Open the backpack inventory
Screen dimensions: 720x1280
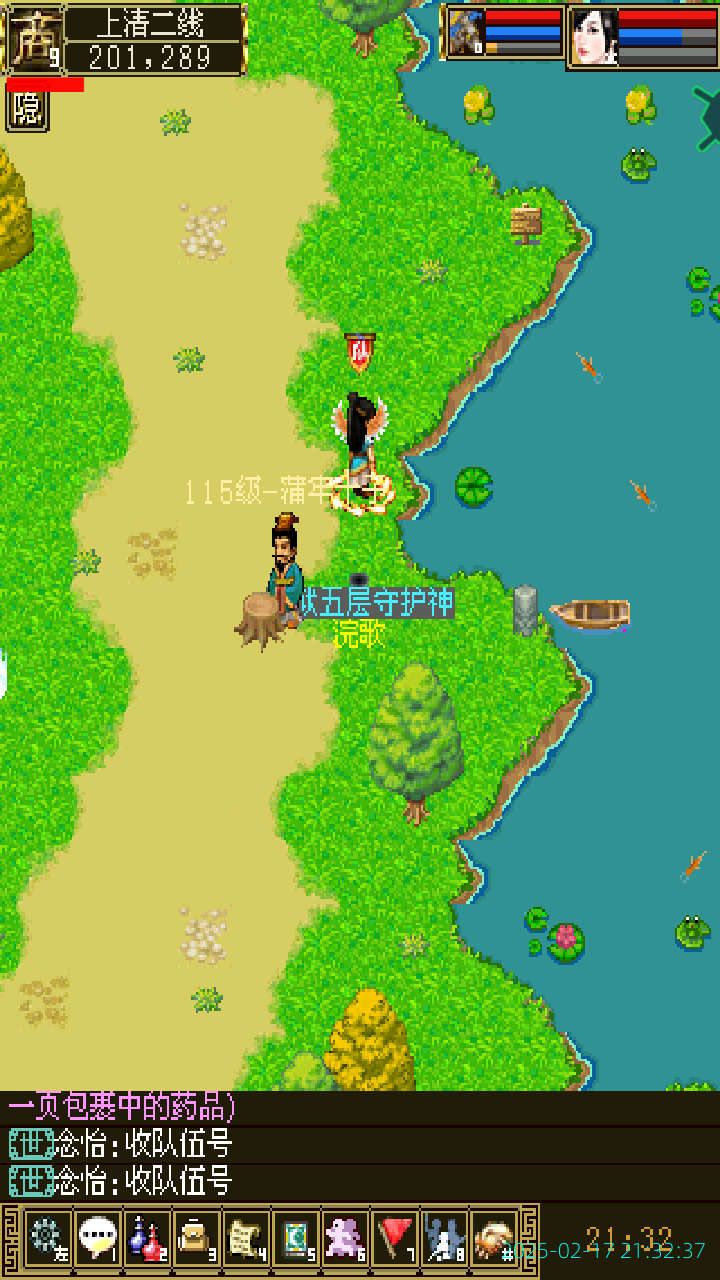click(x=196, y=1238)
